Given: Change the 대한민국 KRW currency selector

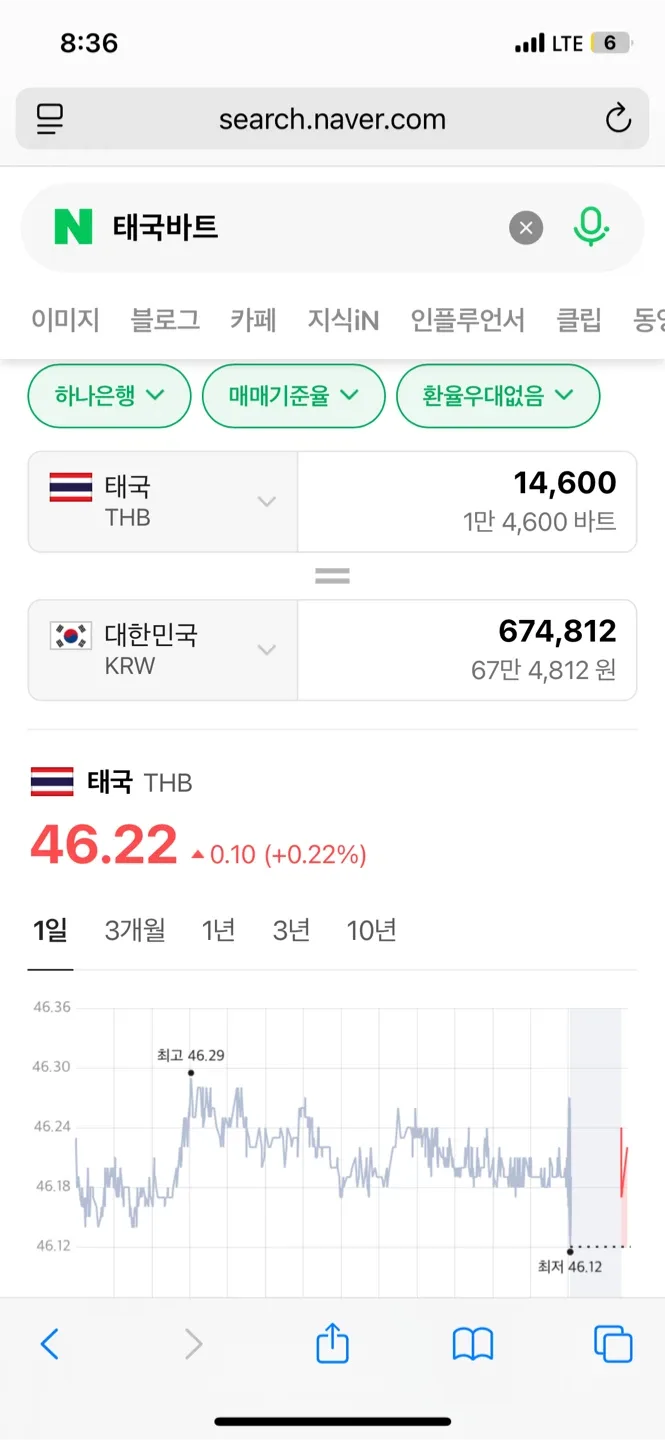Looking at the screenshot, I should (163, 650).
